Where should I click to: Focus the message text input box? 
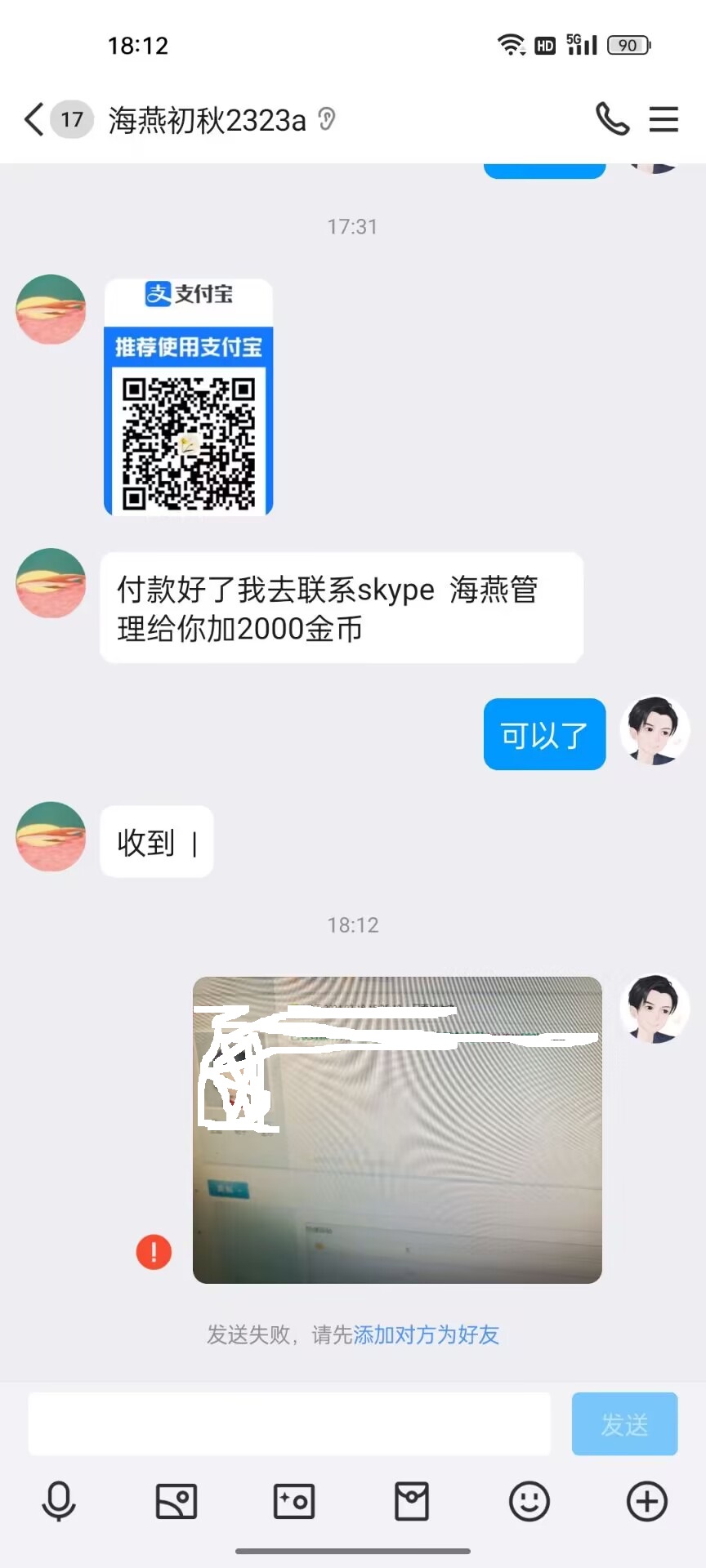[x=289, y=1424]
